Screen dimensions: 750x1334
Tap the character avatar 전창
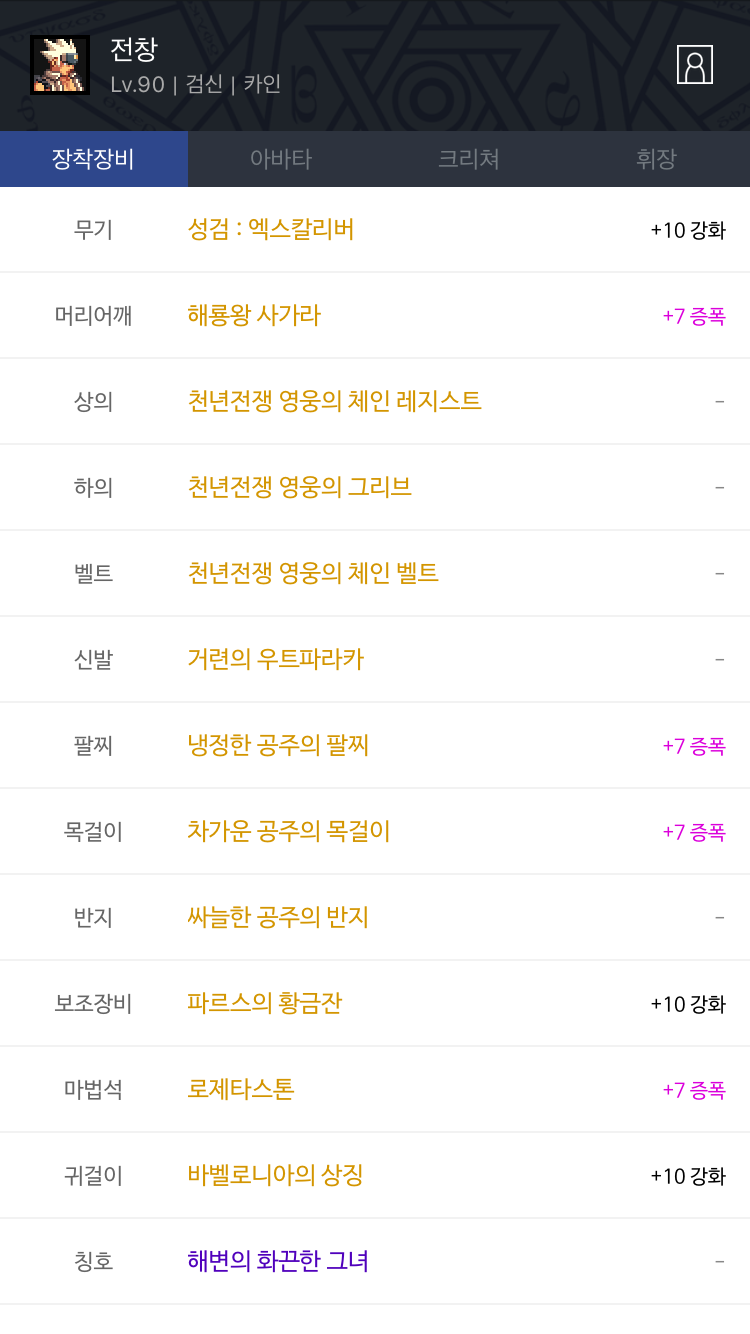(60, 65)
